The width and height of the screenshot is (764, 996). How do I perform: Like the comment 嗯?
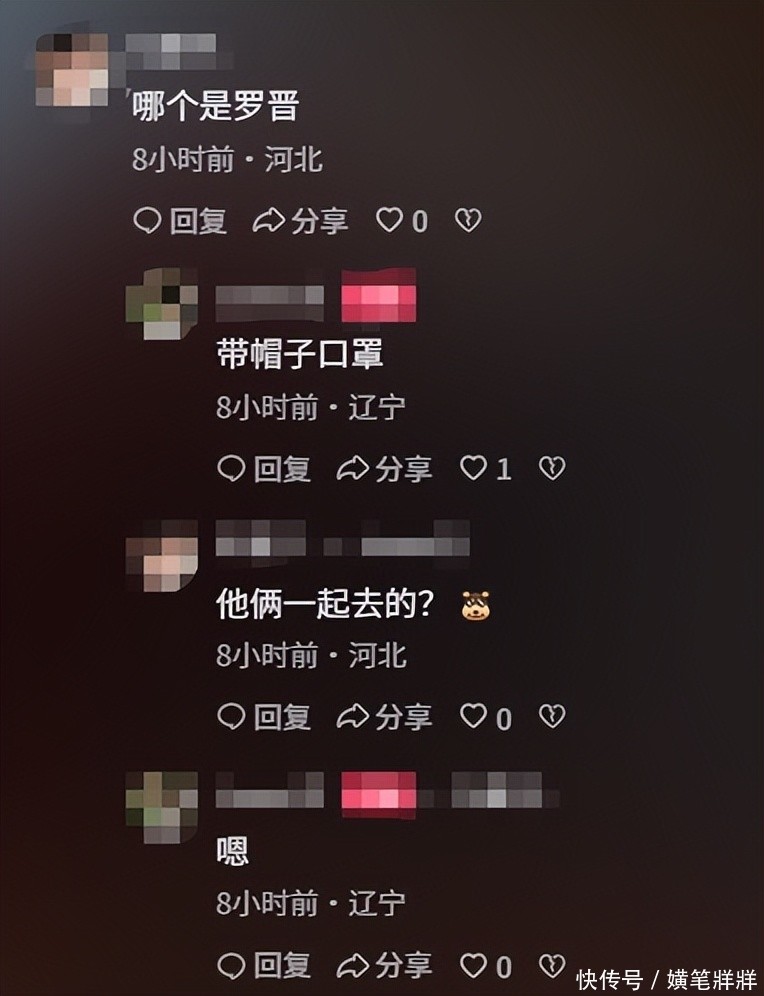473,965
